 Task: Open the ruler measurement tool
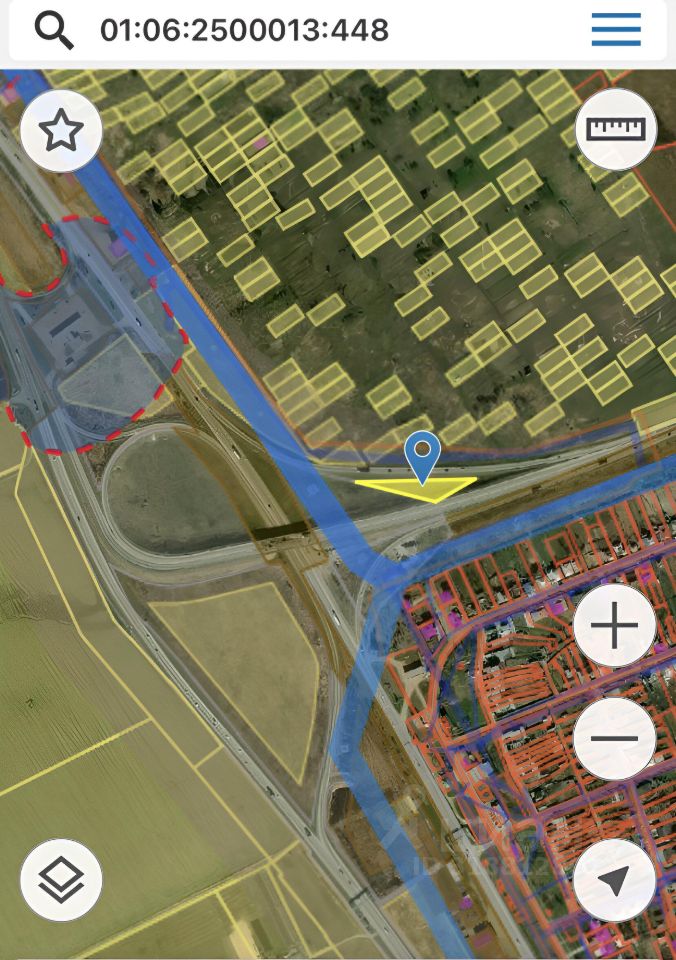pyautogui.click(x=615, y=130)
